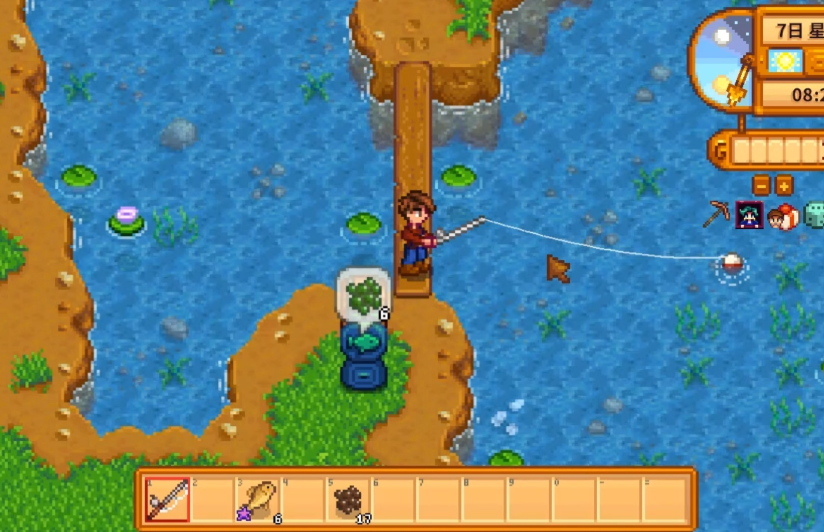The width and height of the screenshot is (824, 532).
Task: Select the fish stack in toolbar slot 3
Action: pyautogui.click(x=257, y=498)
